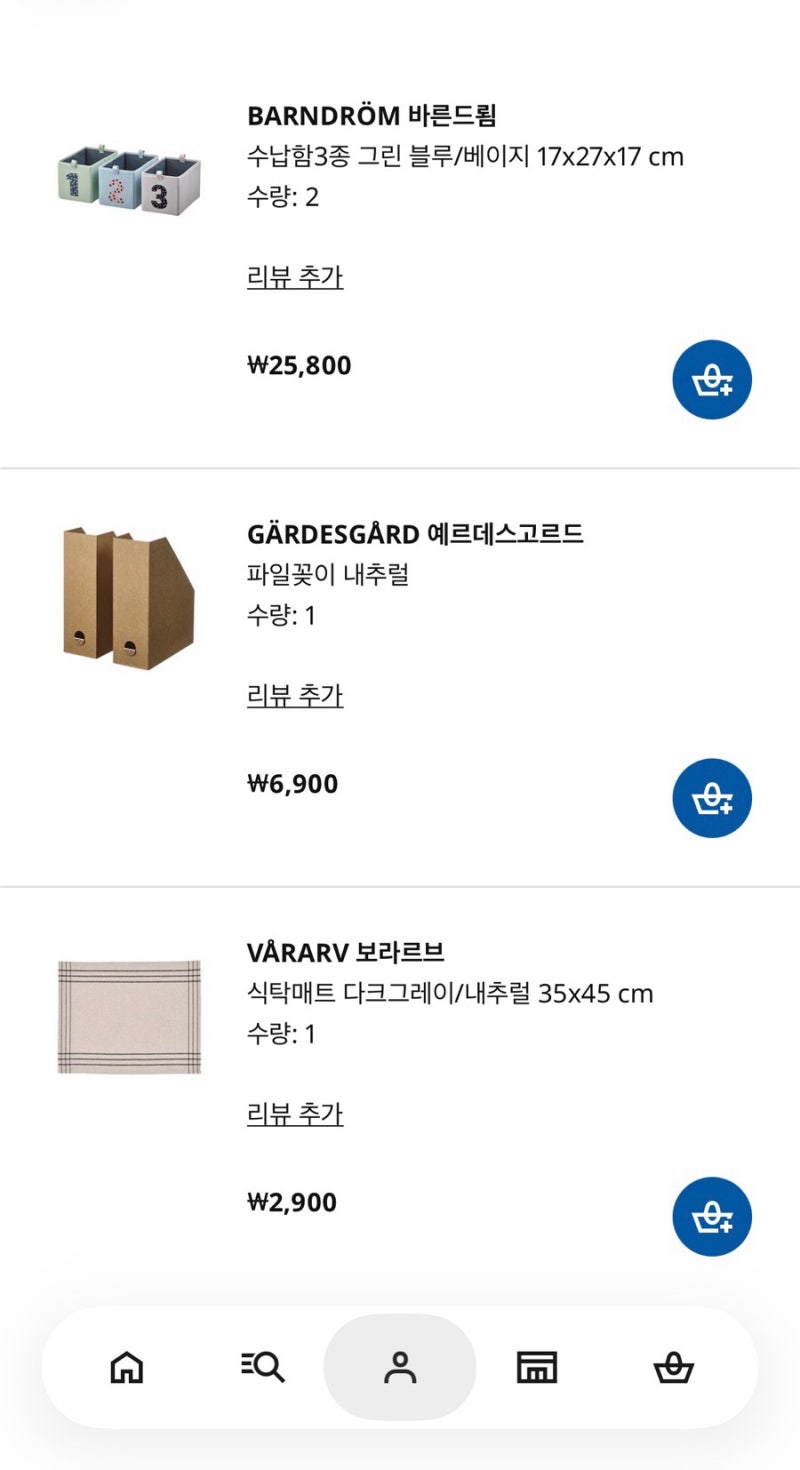
Task: Go to the Home tab
Action: coord(126,1367)
